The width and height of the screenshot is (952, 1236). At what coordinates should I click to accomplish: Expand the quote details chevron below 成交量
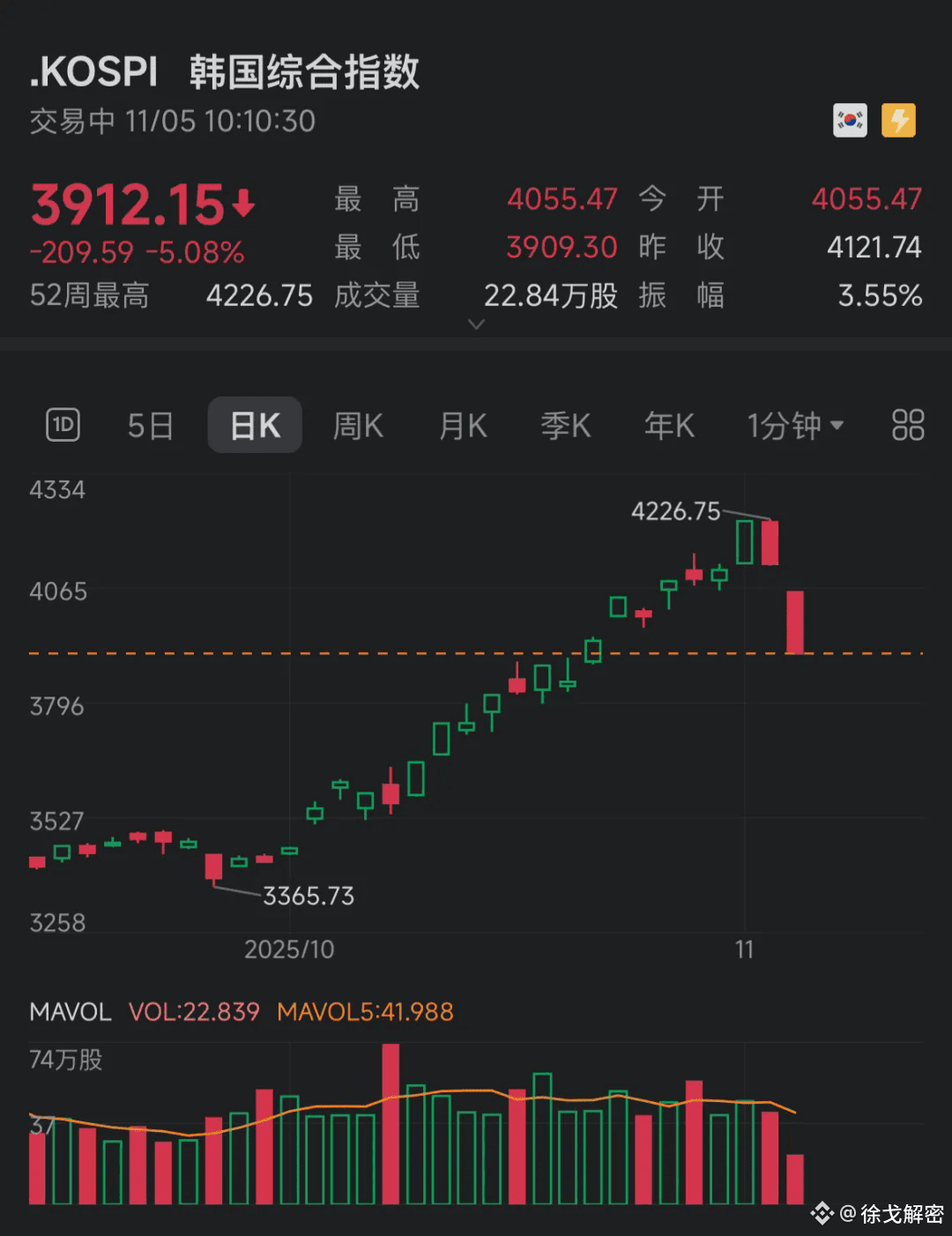click(476, 324)
